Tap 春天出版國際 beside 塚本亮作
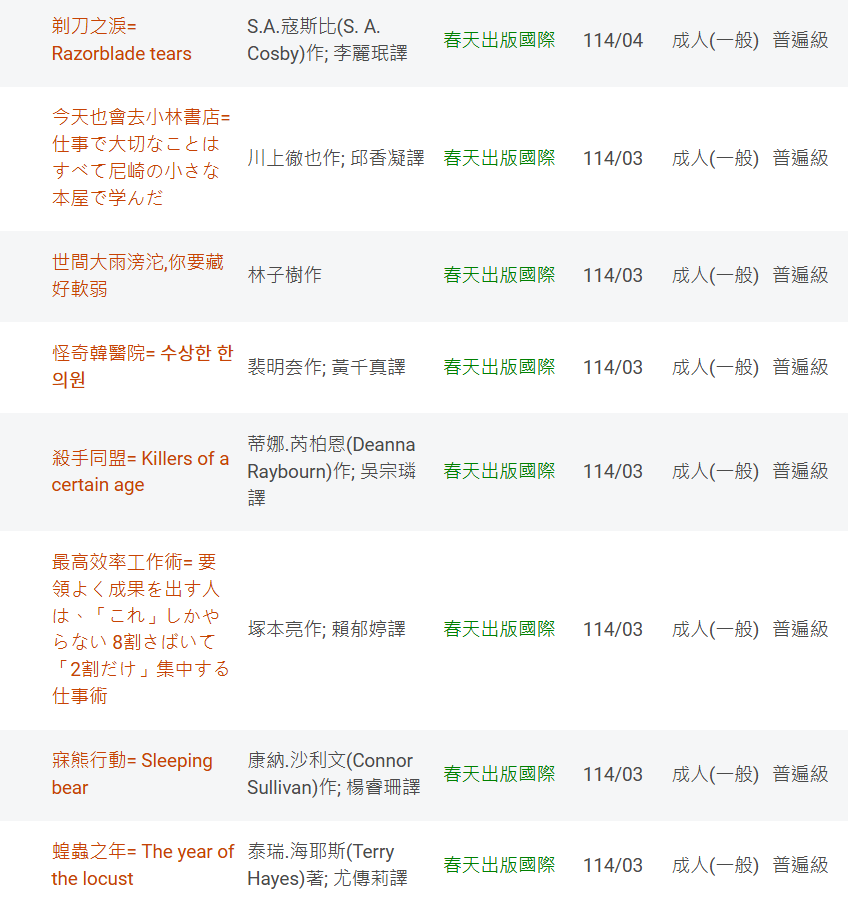This screenshot has height=902, width=848. click(x=499, y=630)
